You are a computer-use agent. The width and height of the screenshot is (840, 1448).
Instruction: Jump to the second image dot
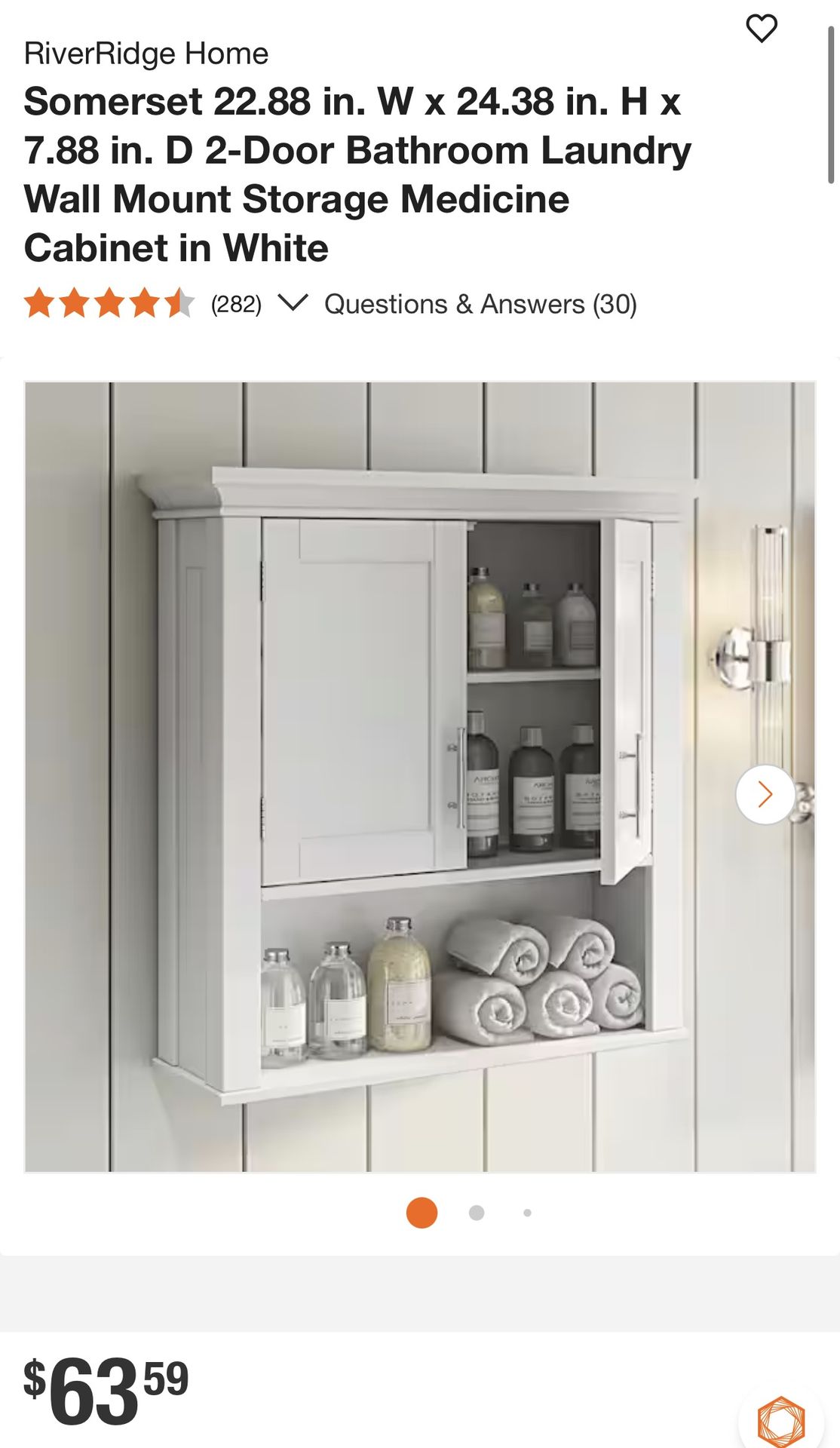(476, 1213)
